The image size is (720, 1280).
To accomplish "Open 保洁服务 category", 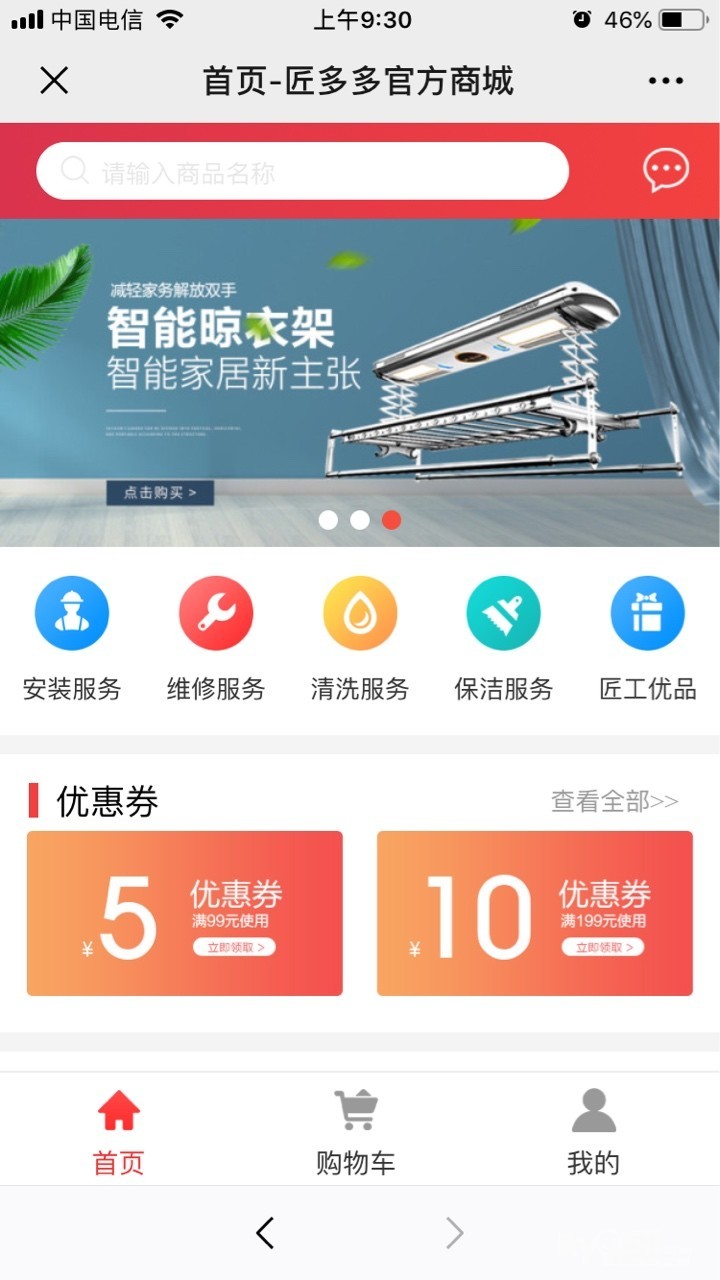I will [x=504, y=640].
